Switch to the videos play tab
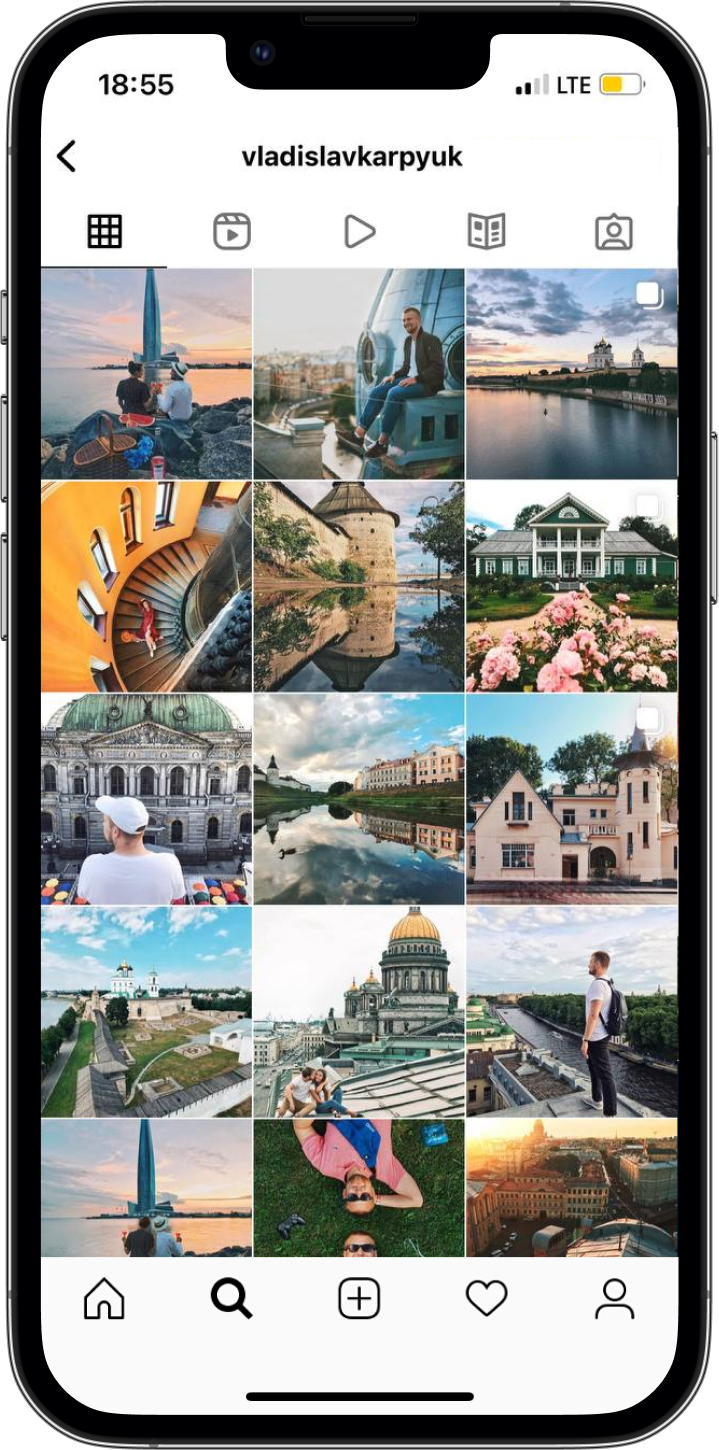 click(359, 232)
